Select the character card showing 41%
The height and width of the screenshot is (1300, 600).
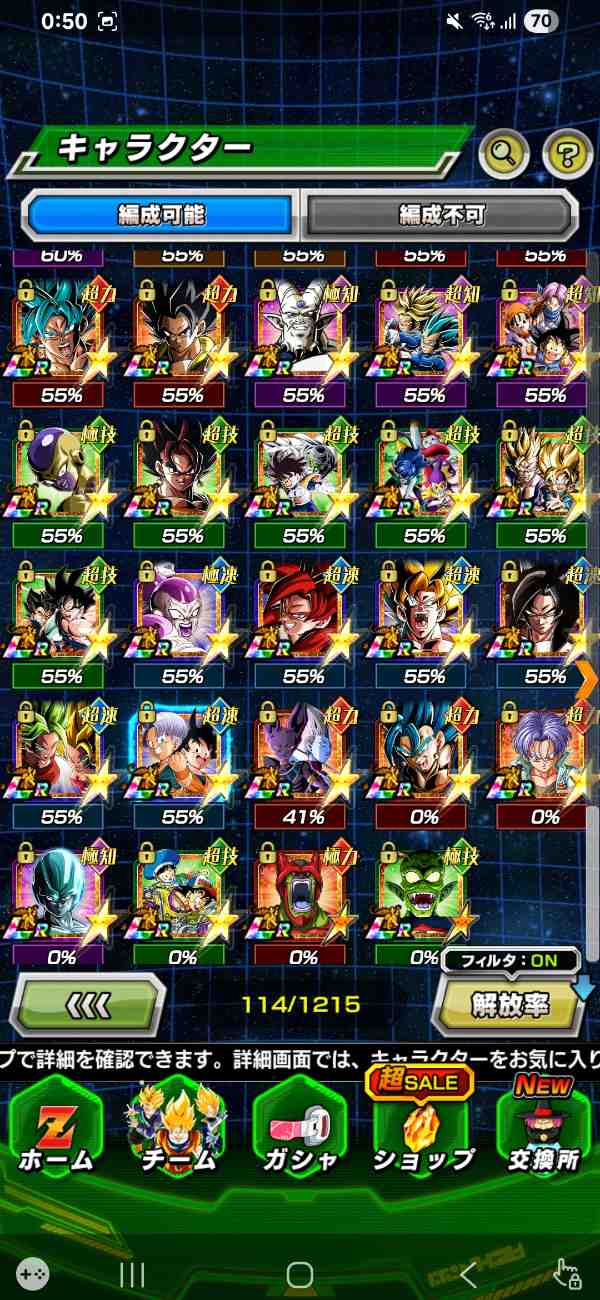pyautogui.click(x=303, y=765)
